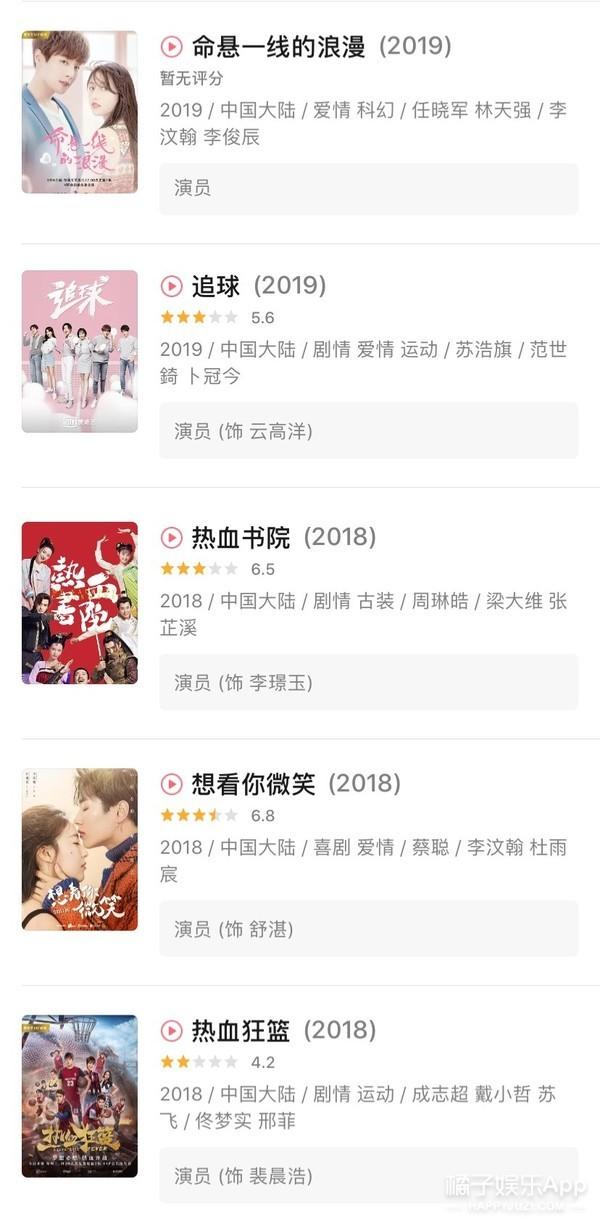The image size is (600, 1227).
Task: Tap the play icon beside 想看你微笑
Action: pos(172,784)
